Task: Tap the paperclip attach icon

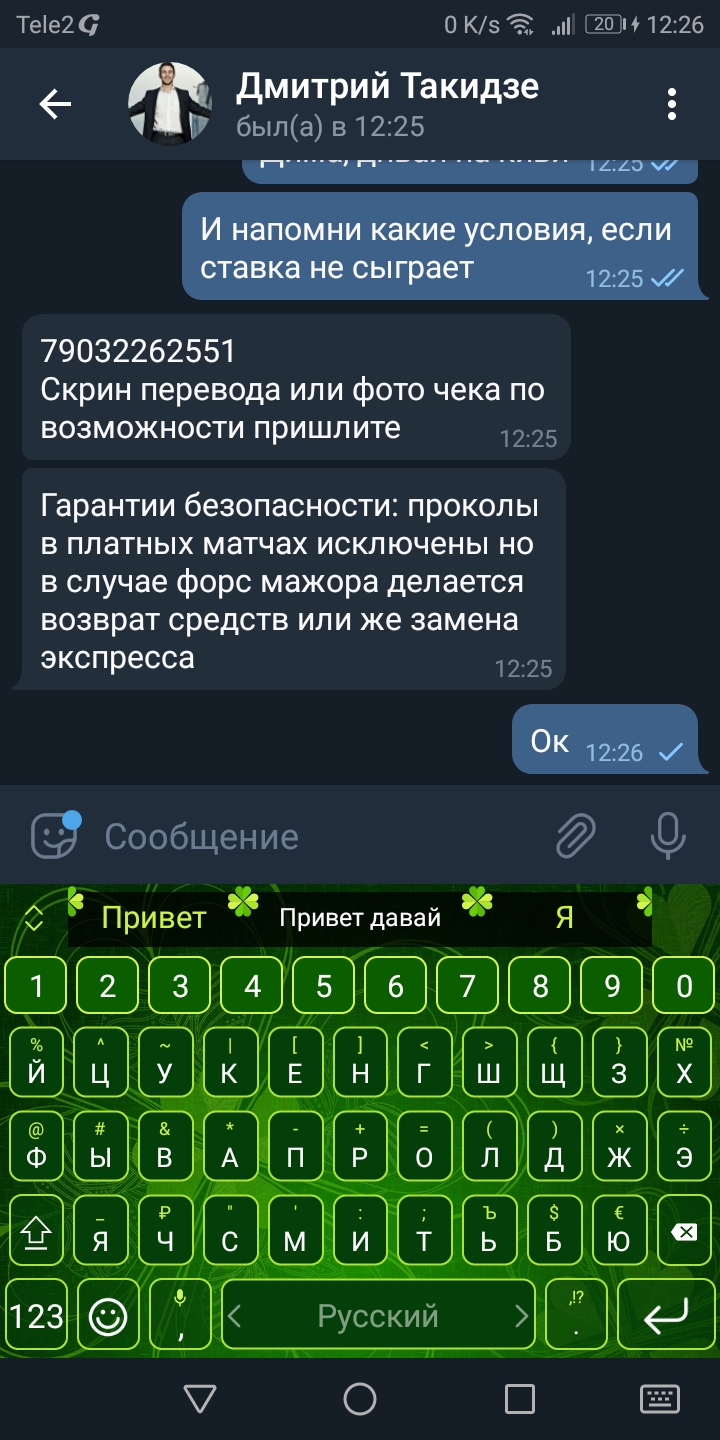Action: [x=576, y=836]
